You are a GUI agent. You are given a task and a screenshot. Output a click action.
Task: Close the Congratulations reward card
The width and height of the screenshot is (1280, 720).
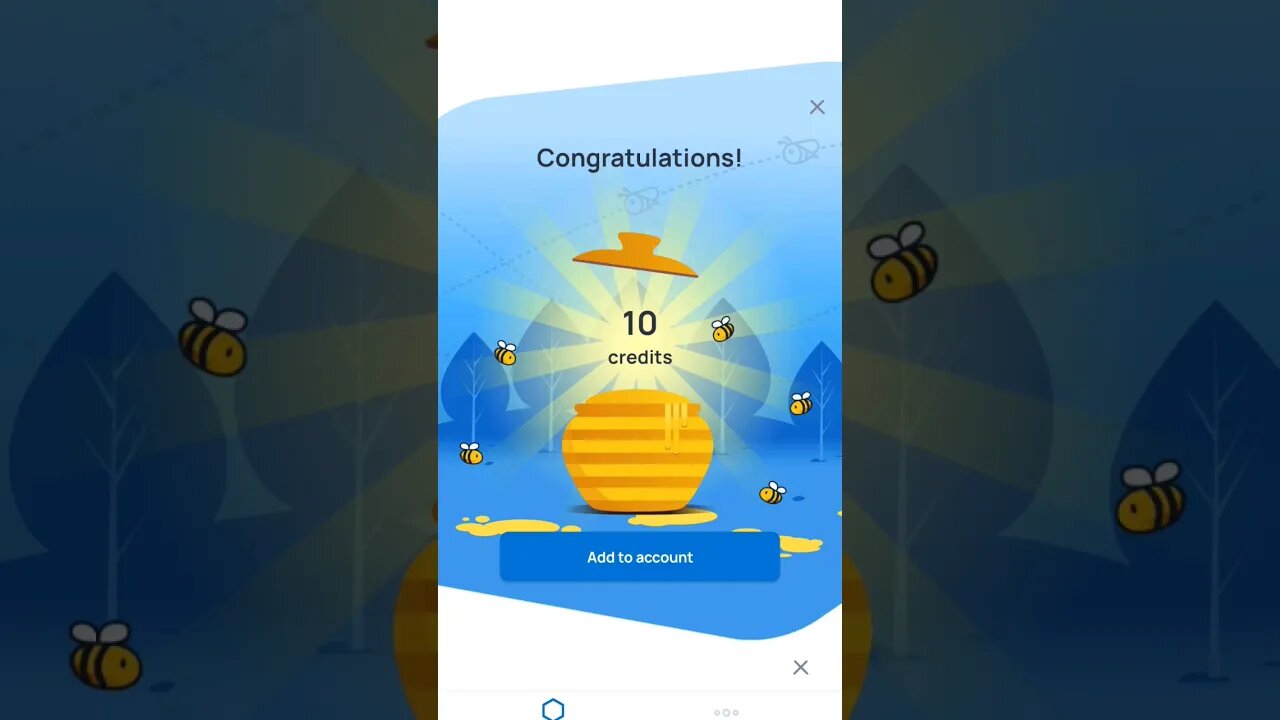coord(817,107)
